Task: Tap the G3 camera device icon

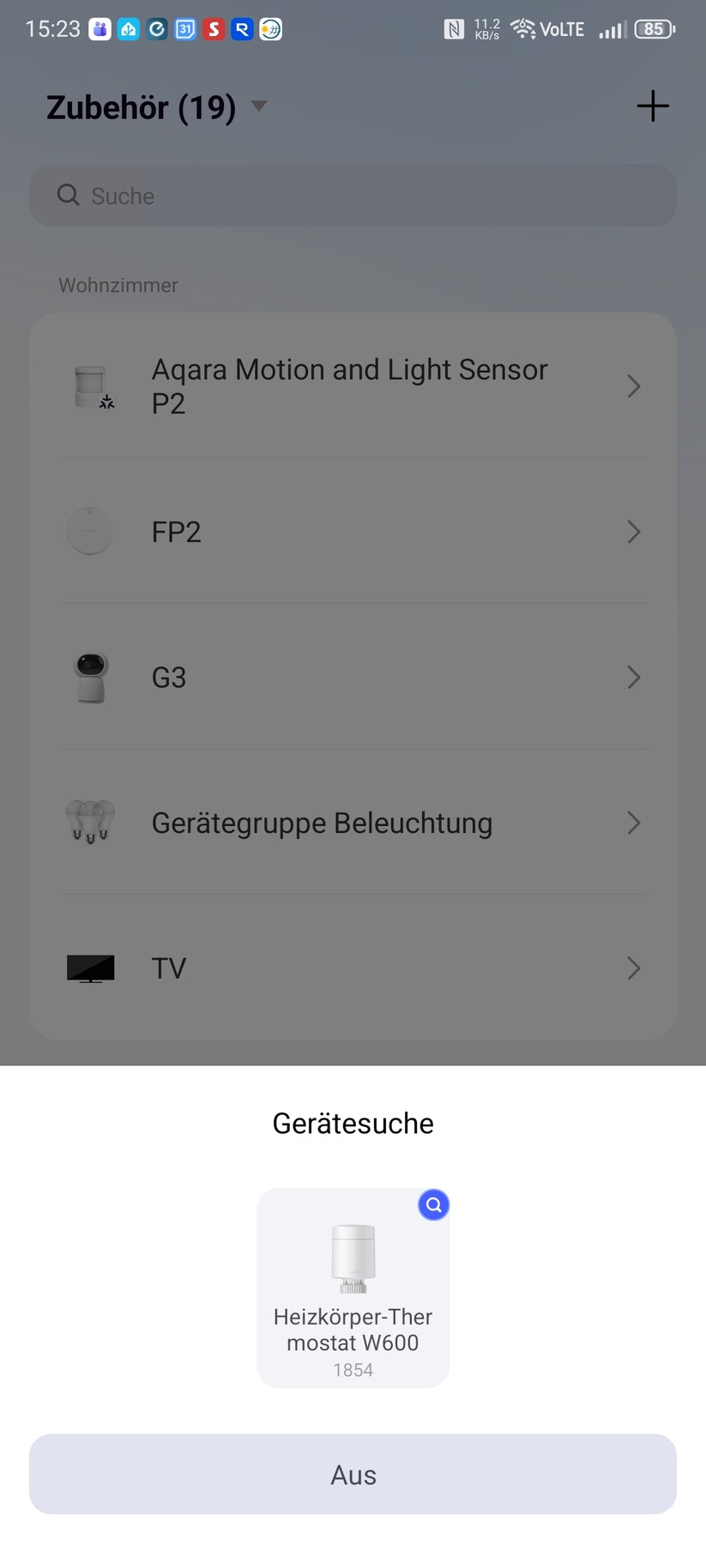Action: [89, 677]
